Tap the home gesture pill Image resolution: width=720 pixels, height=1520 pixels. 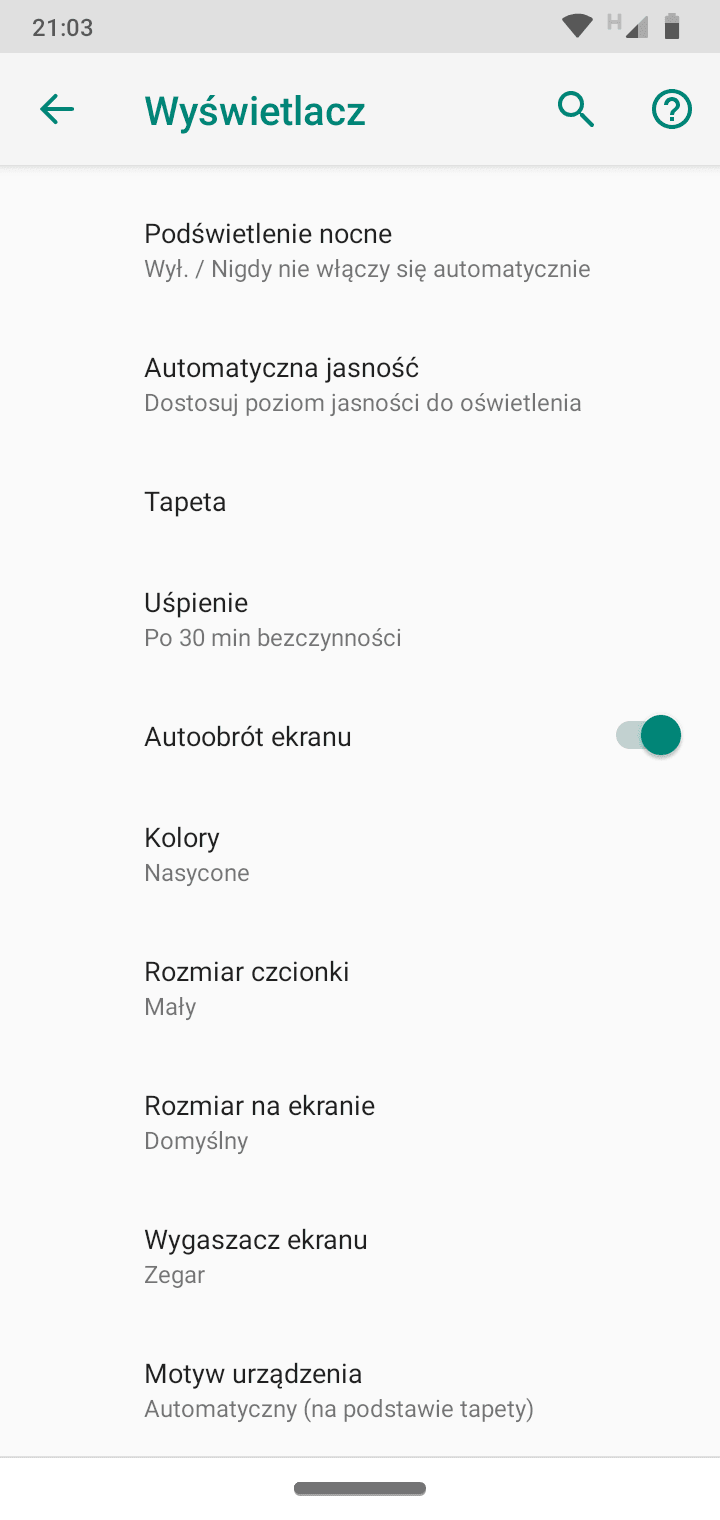coord(360,1489)
